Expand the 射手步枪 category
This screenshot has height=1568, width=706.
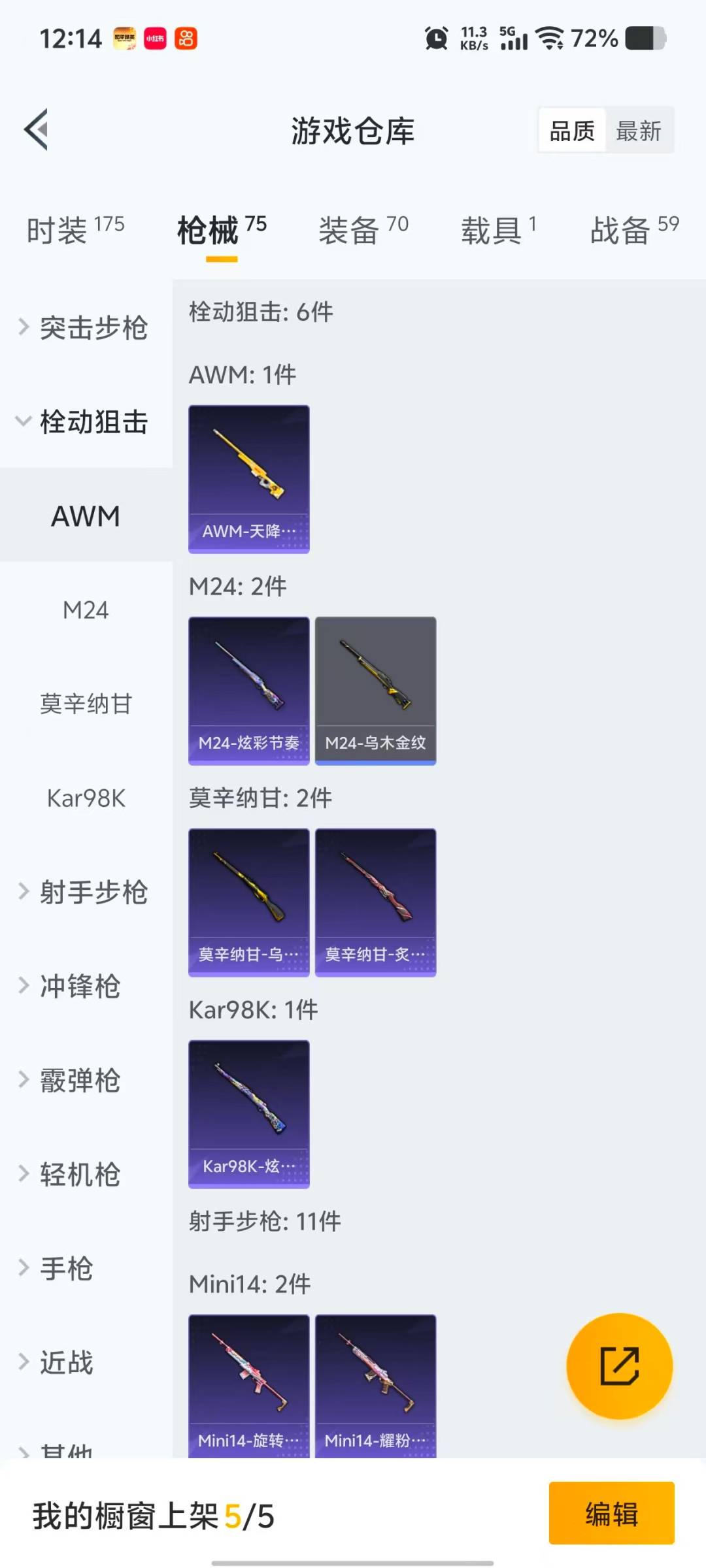point(85,892)
